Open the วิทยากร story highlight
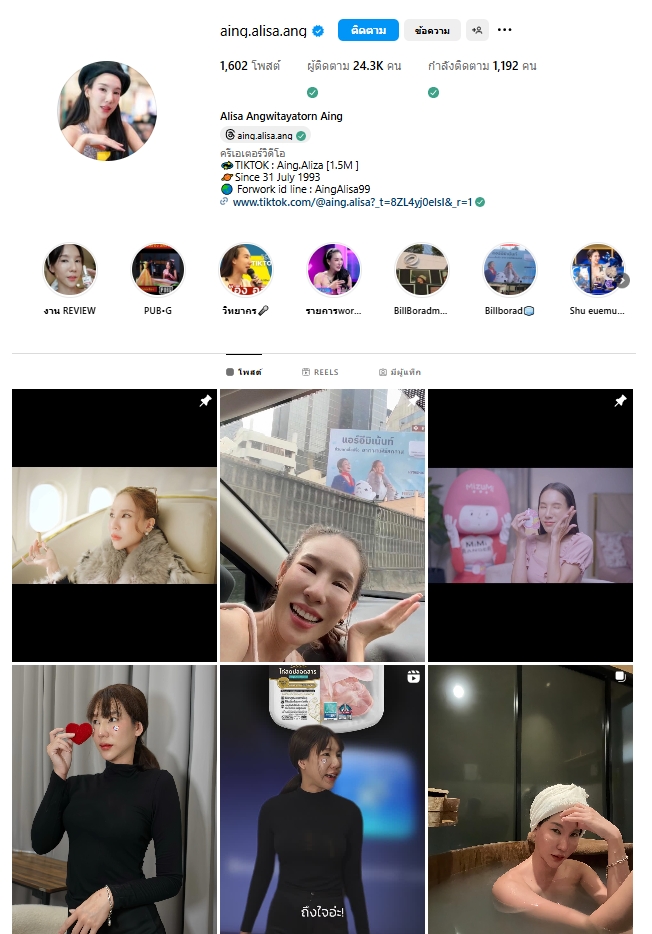The image size is (652, 934). (x=246, y=270)
